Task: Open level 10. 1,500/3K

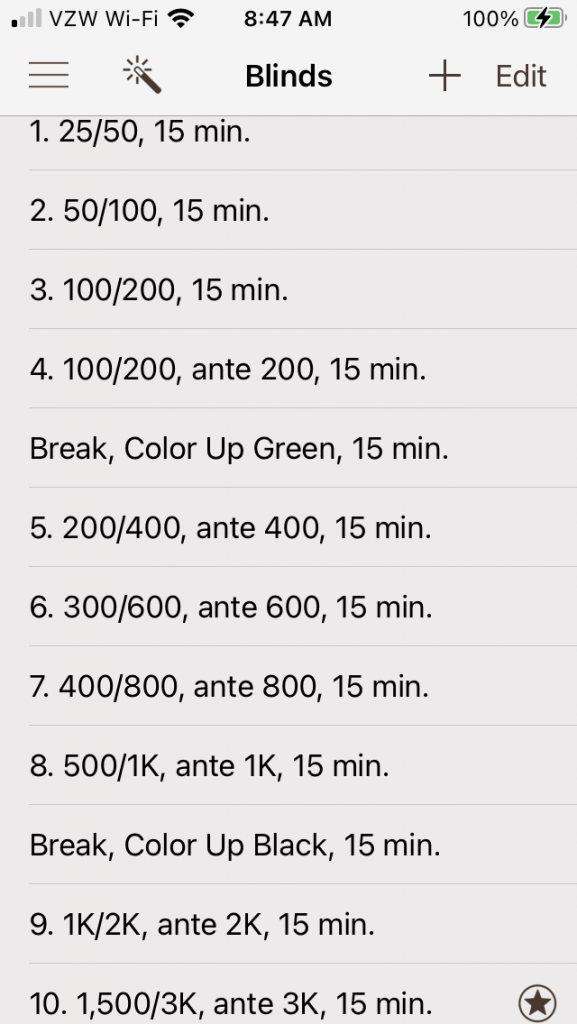Action: (x=288, y=994)
